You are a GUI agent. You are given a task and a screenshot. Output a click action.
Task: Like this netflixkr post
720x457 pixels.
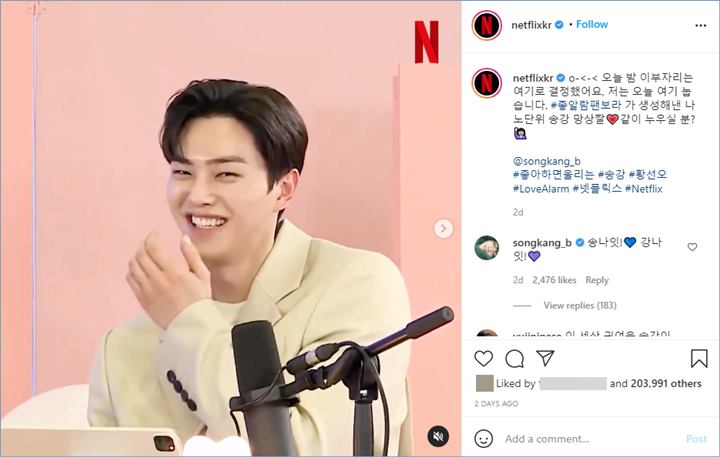click(x=484, y=358)
